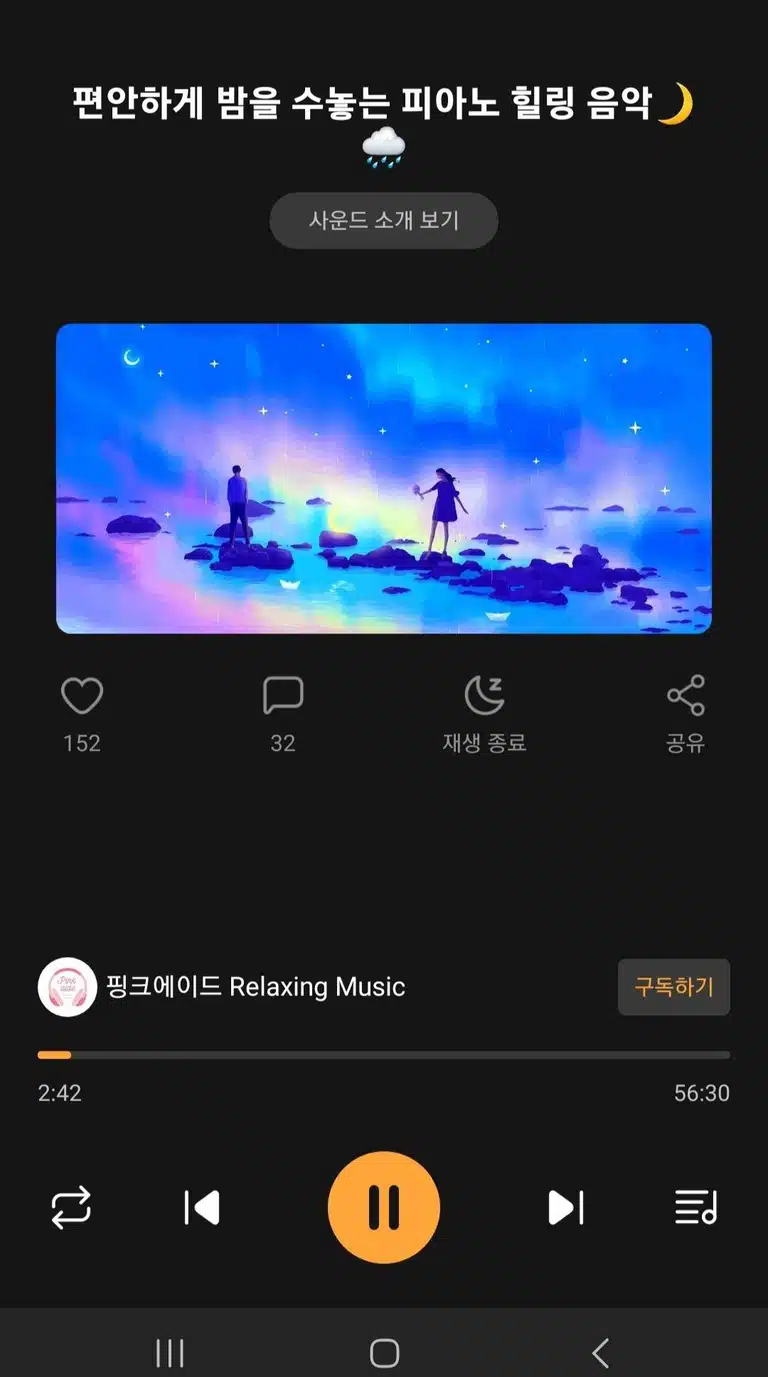Toggle the repeat mode

pos(71,1208)
